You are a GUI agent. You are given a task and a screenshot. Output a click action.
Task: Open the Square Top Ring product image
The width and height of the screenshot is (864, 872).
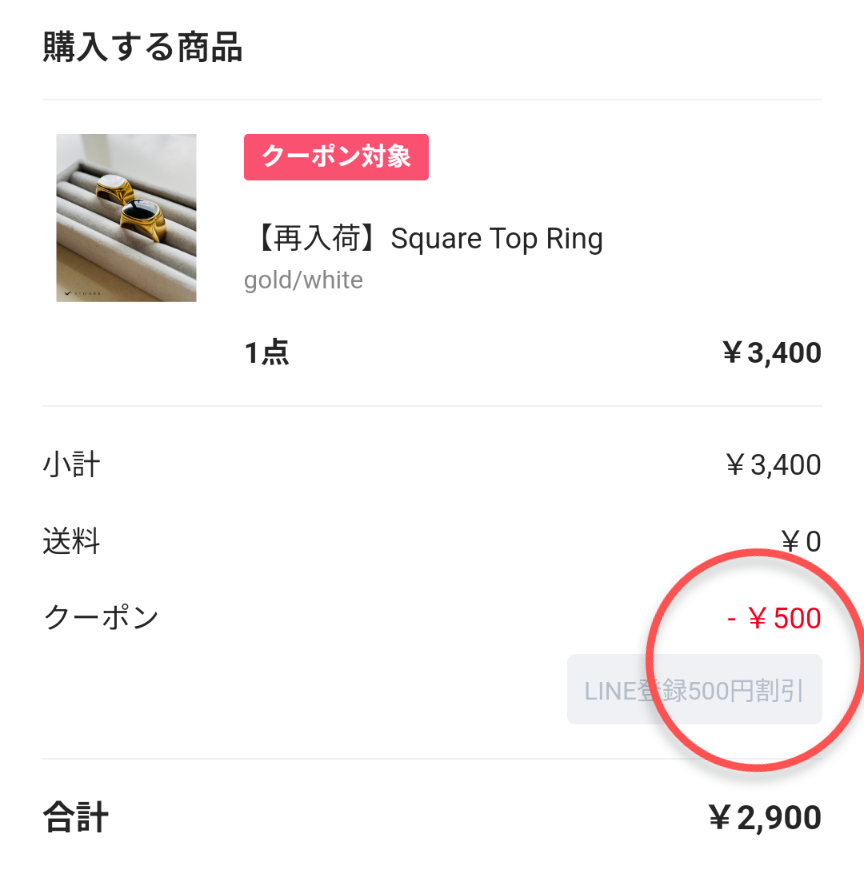click(126, 218)
